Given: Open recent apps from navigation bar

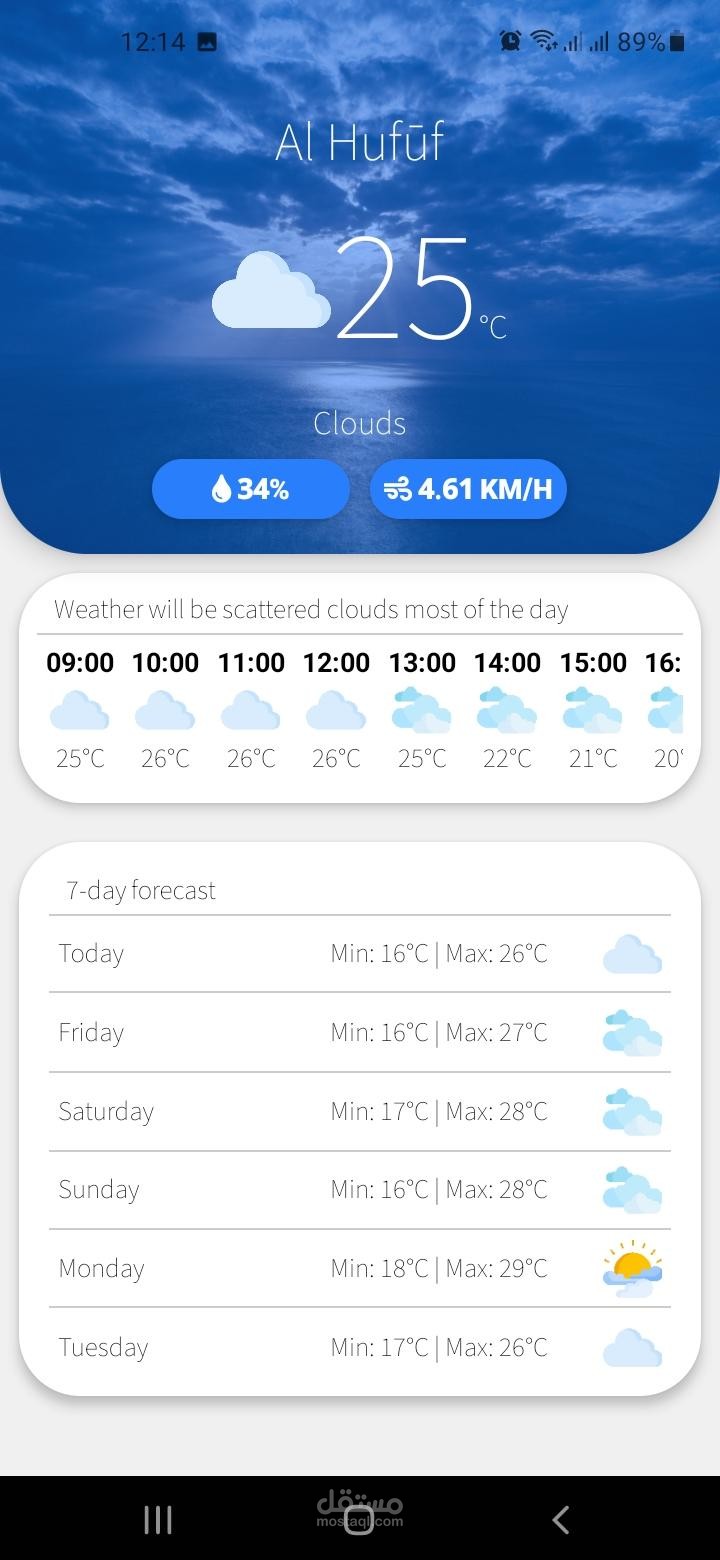Looking at the screenshot, I should (x=158, y=1520).
